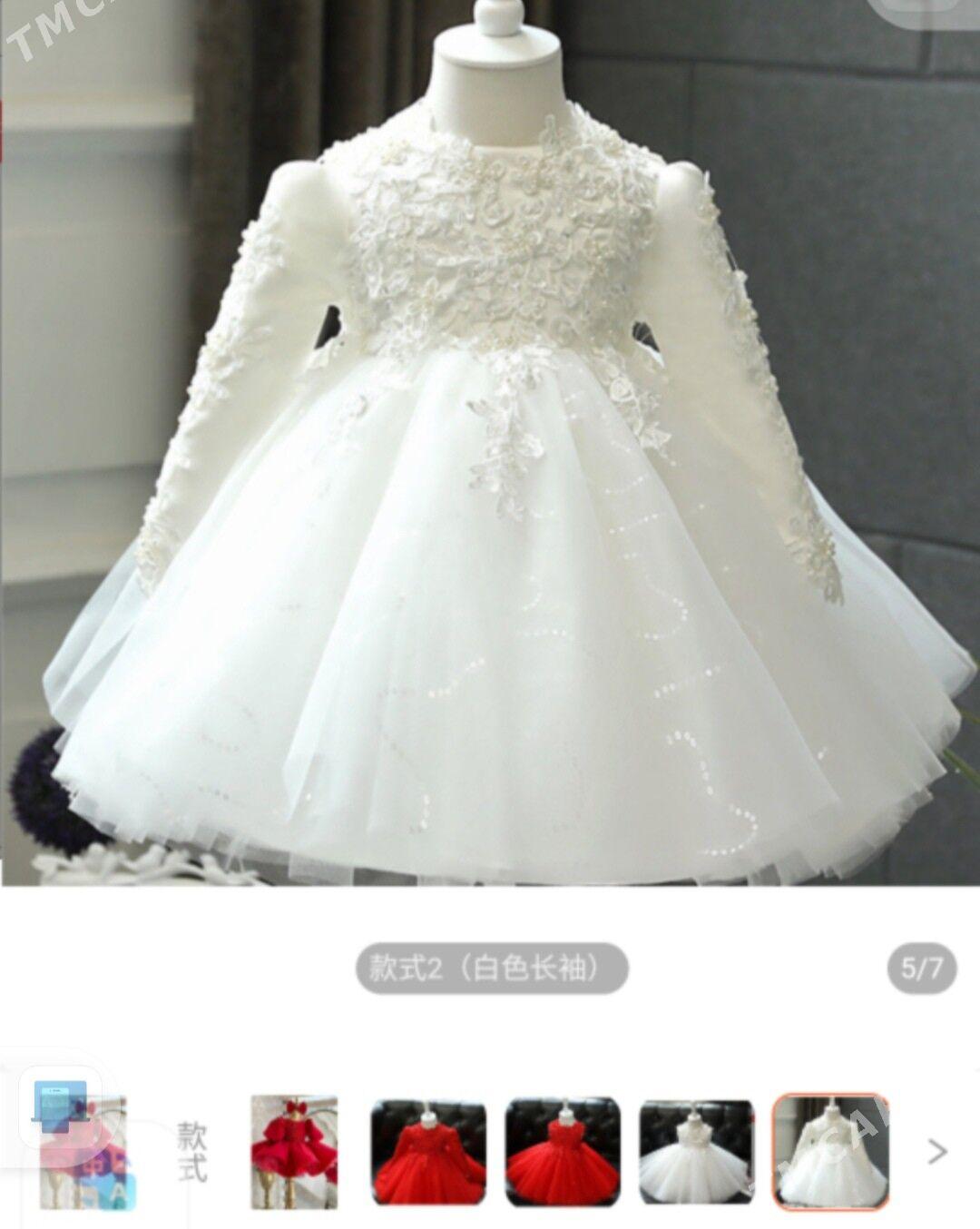Select the red sleeveless dress thumbnail
The width and height of the screenshot is (980, 1229).
(563, 1151)
